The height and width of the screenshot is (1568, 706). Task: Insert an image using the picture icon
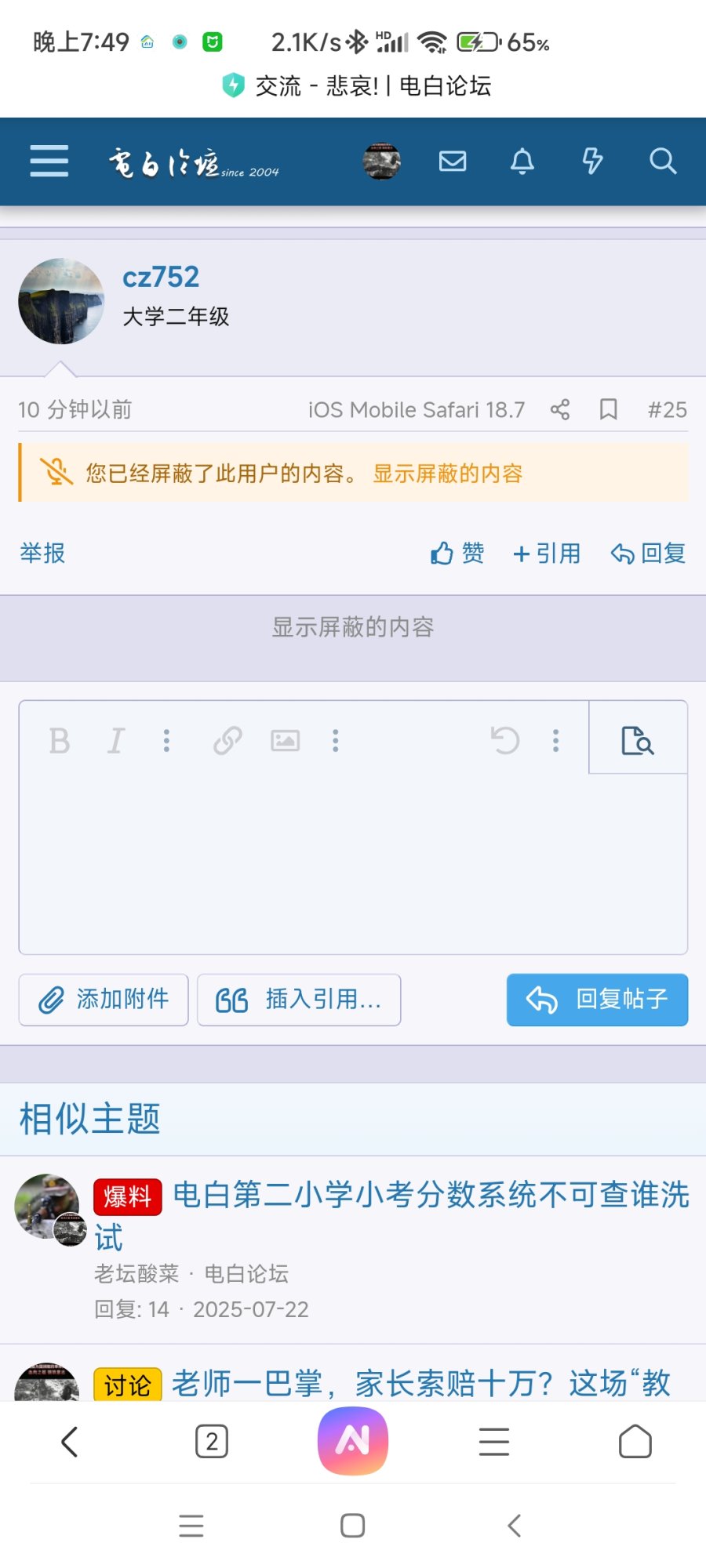(x=285, y=740)
